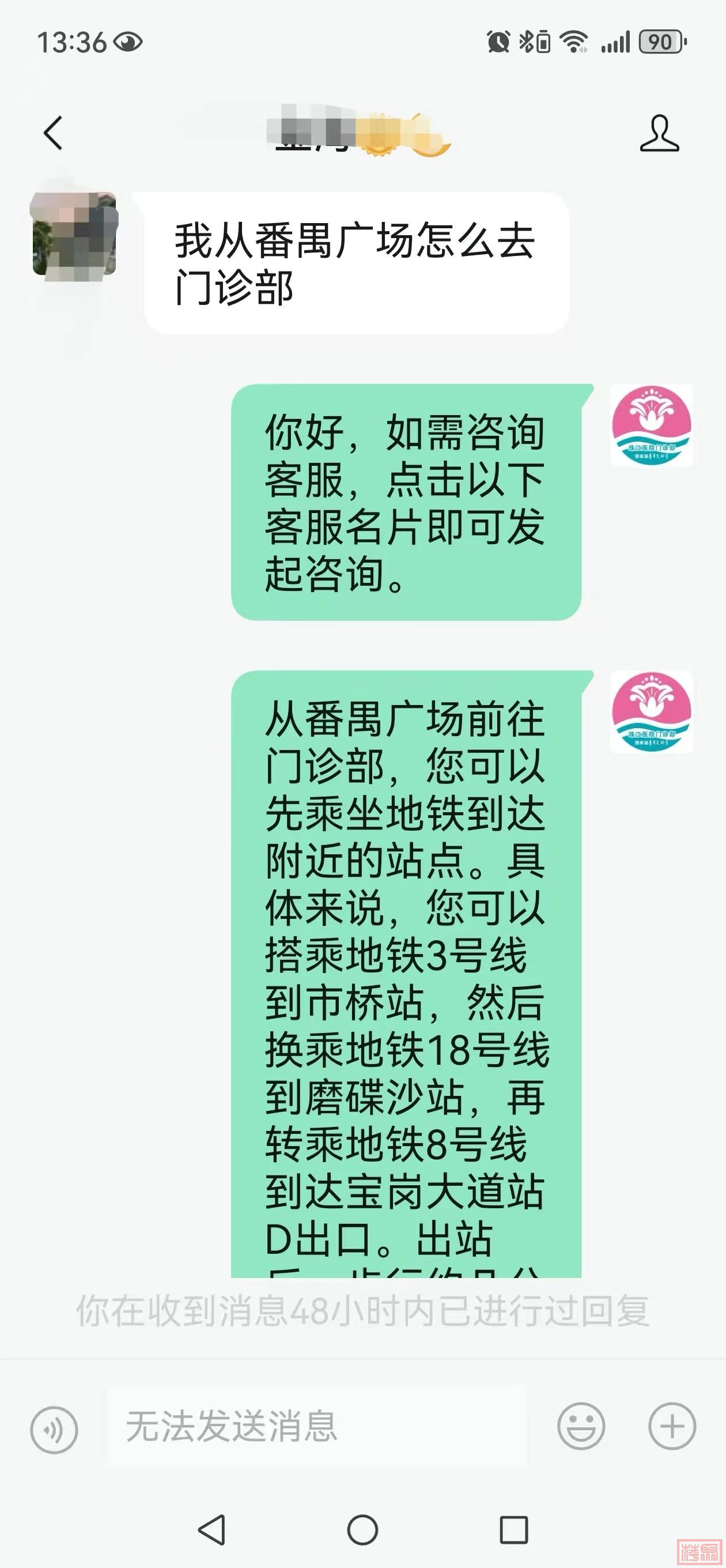
Task: Open the recent apps overview
Action: coord(513,1529)
